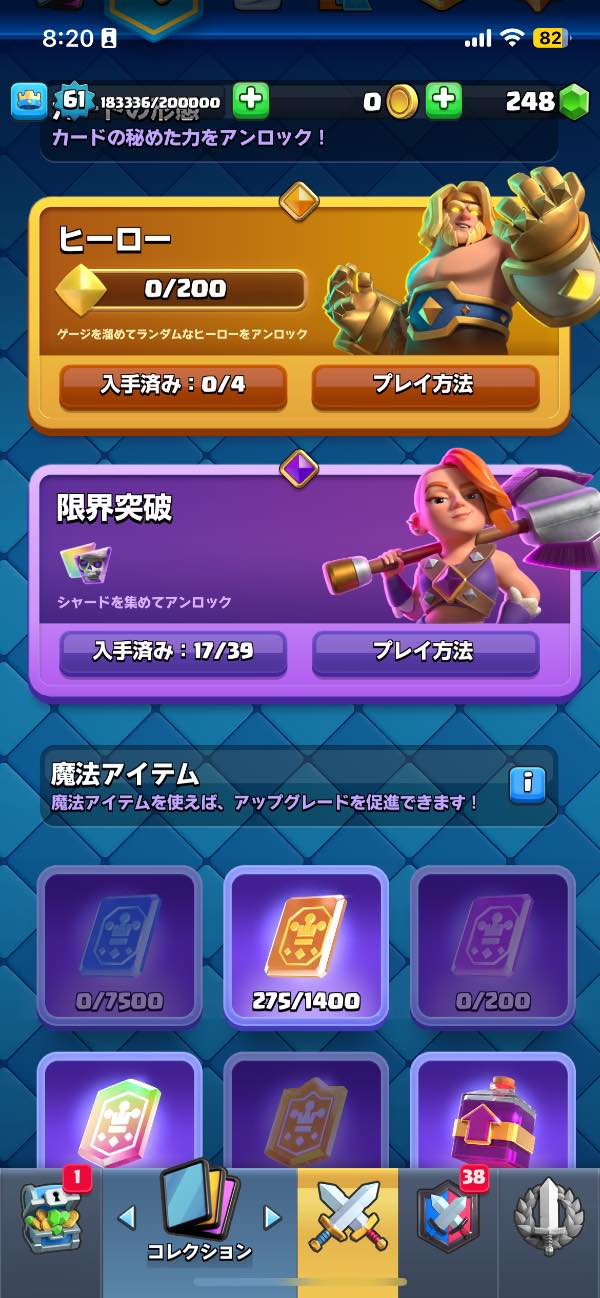Select the purple book item 0/200
Image resolution: width=600 pixels, height=1298 pixels.
click(492, 946)
